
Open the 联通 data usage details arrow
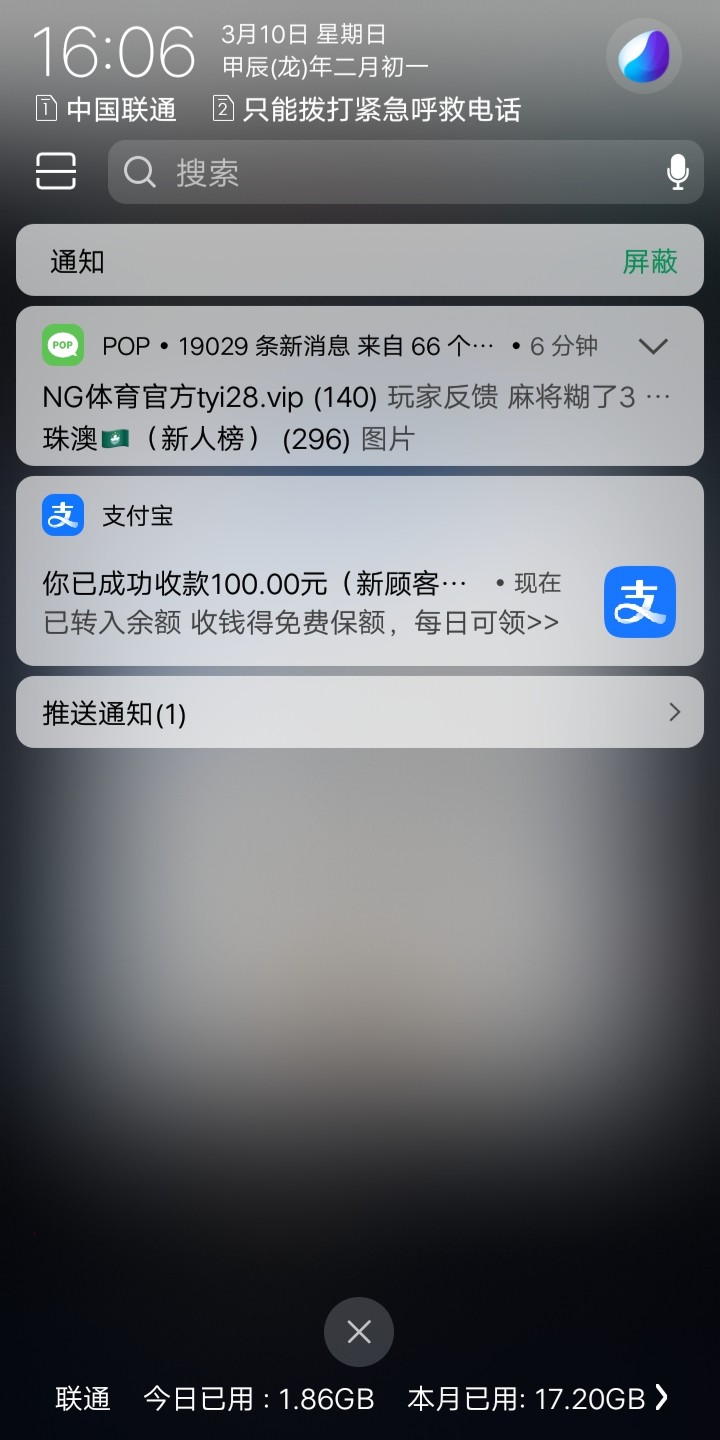[x=662, y=1398]
